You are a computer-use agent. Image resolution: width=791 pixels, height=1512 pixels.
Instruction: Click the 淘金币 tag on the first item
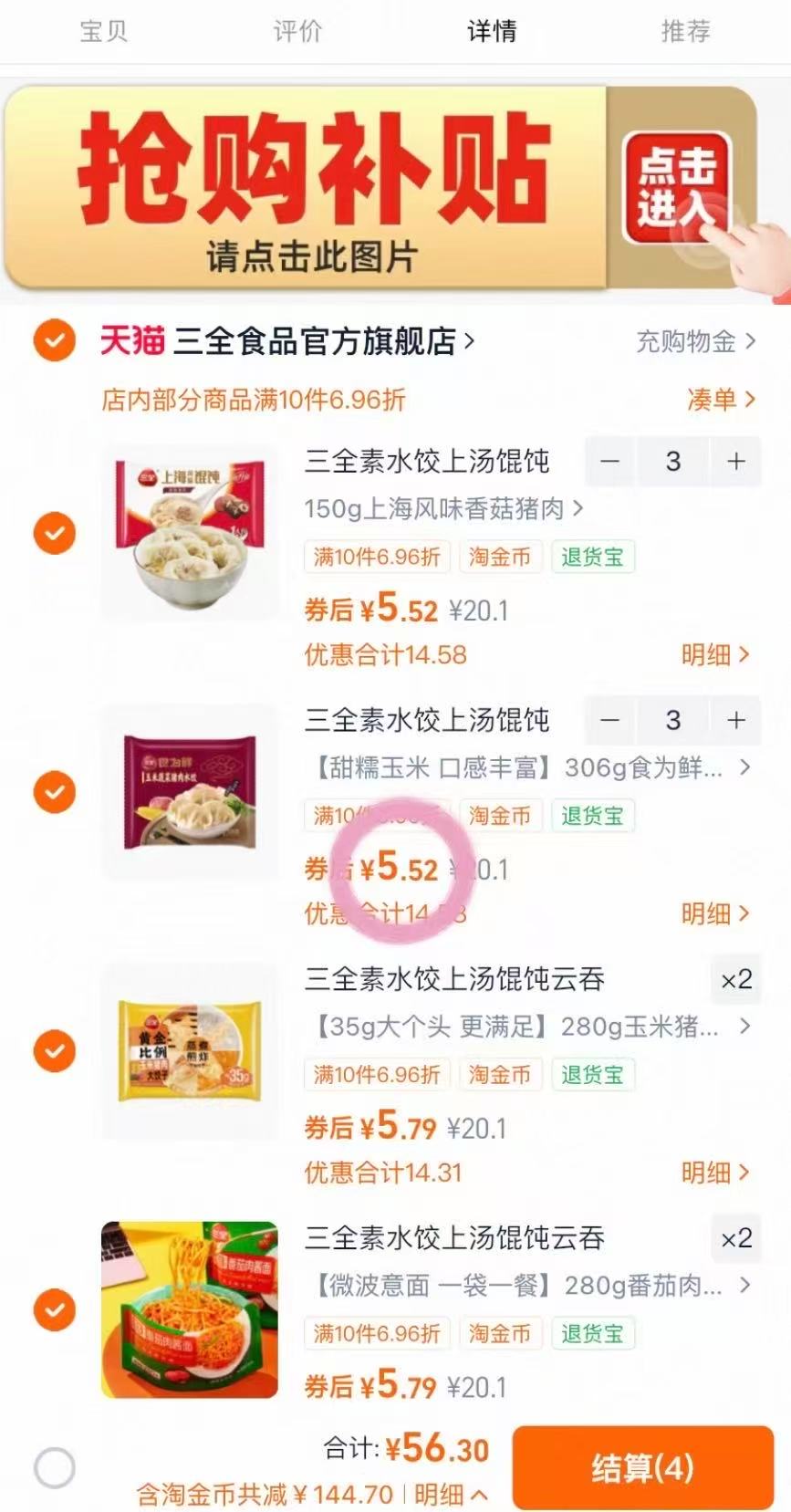(501, 558)
